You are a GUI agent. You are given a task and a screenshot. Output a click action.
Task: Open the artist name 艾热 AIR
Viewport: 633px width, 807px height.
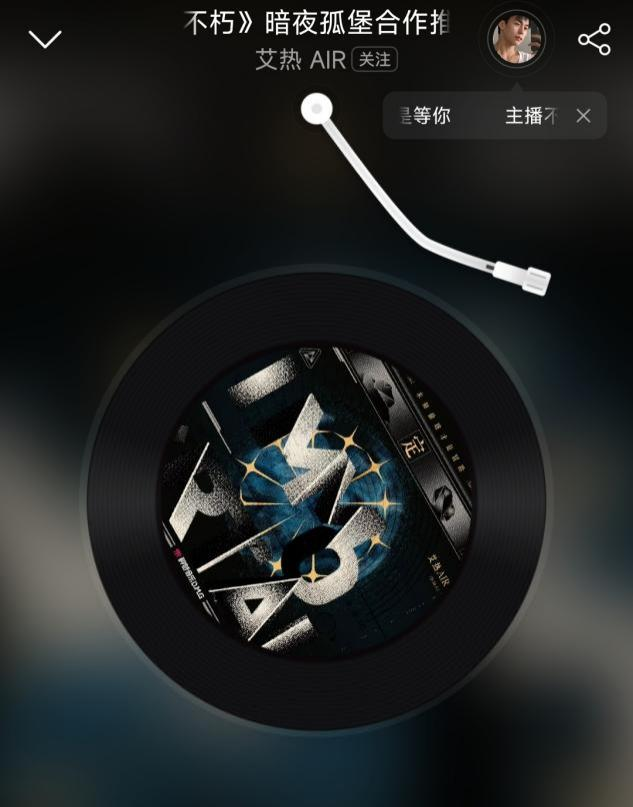pos(300,60)
